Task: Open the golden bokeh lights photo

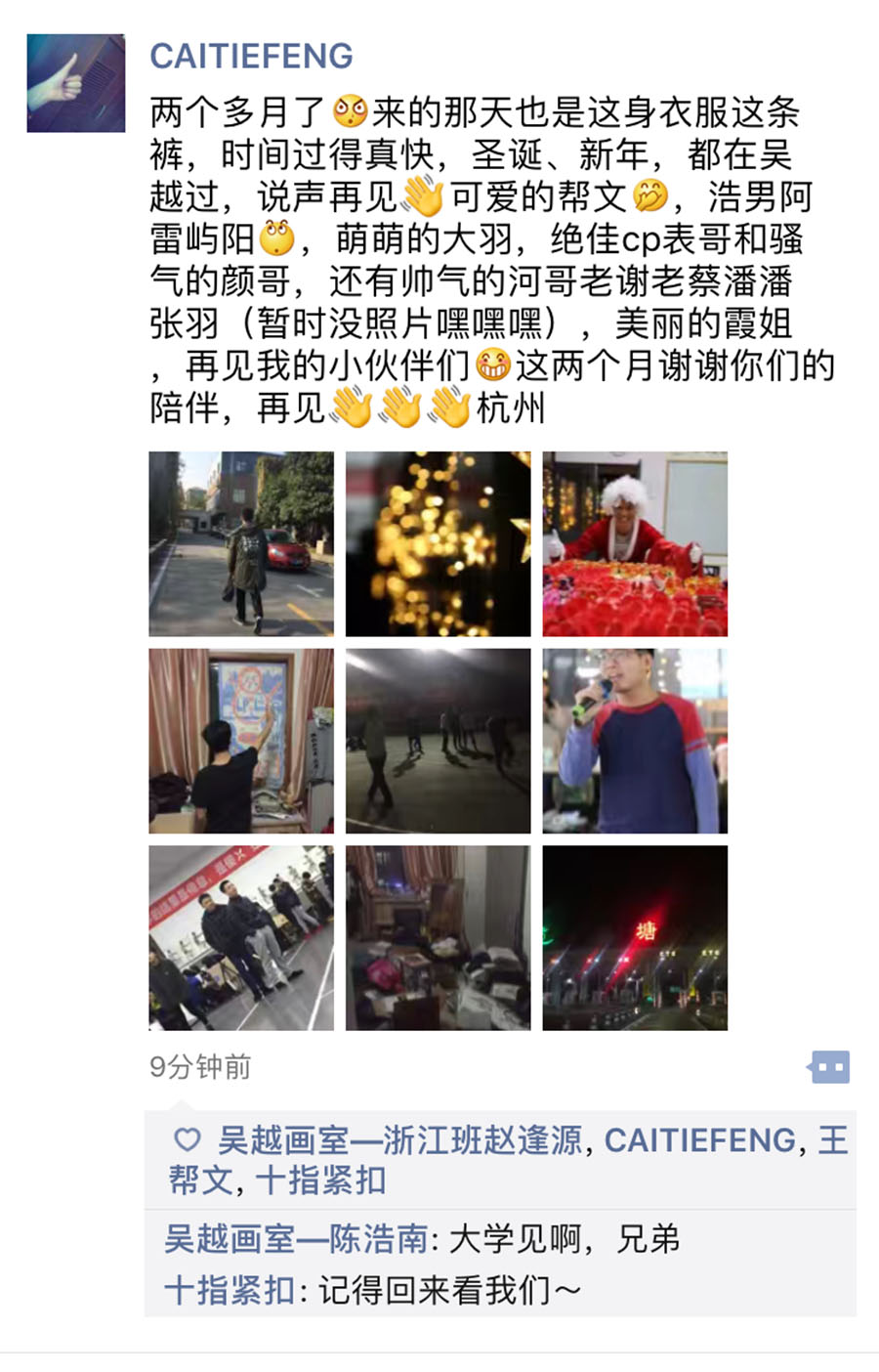Action: point(438,544)
